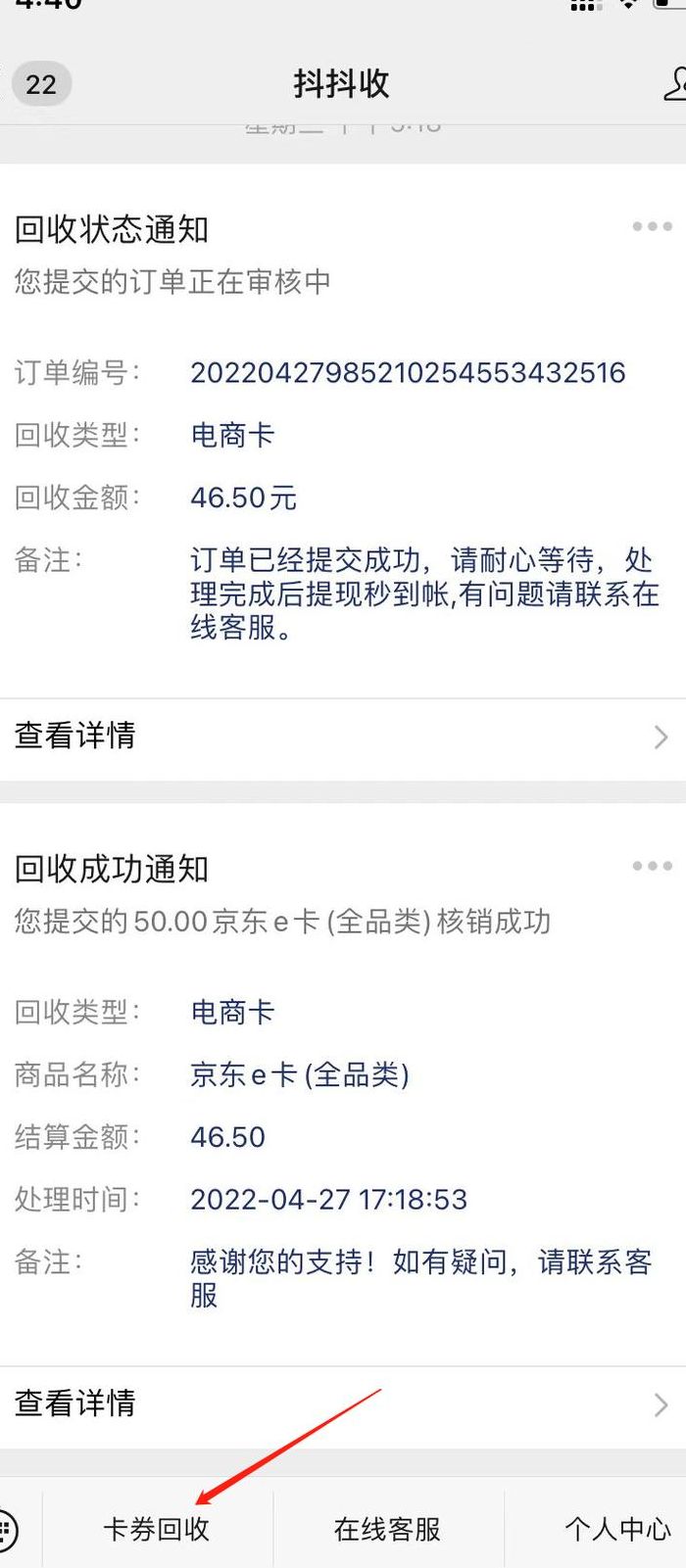Image resolution: width=686 pixels, height=1568 pixels.
Task: Open more options on 回收成功通知 card
Action: [x=652, y=866]
